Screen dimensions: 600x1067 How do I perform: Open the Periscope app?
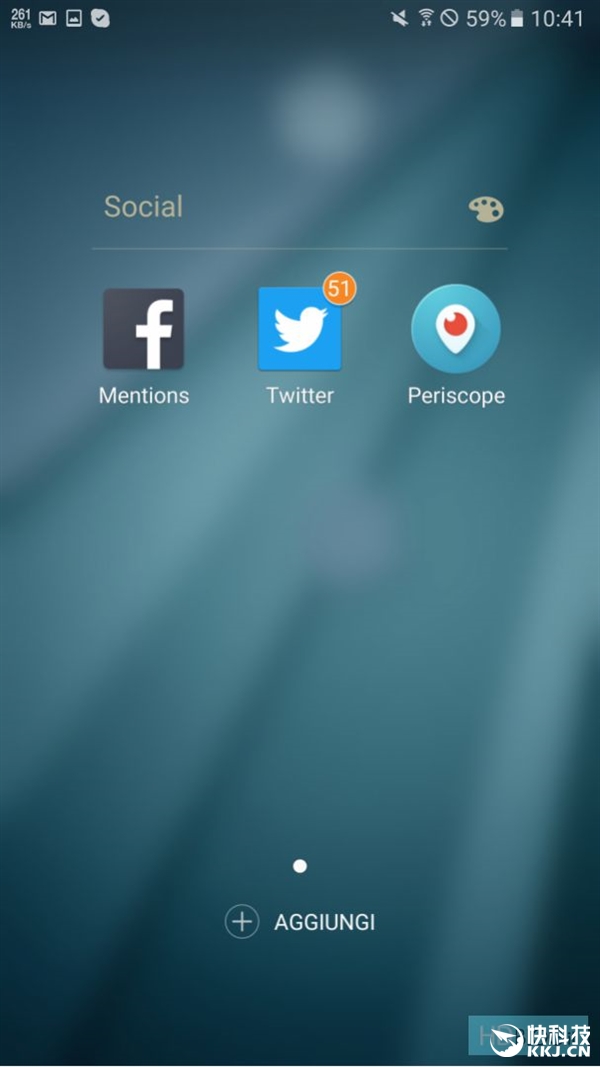click(x=456, y=330)
